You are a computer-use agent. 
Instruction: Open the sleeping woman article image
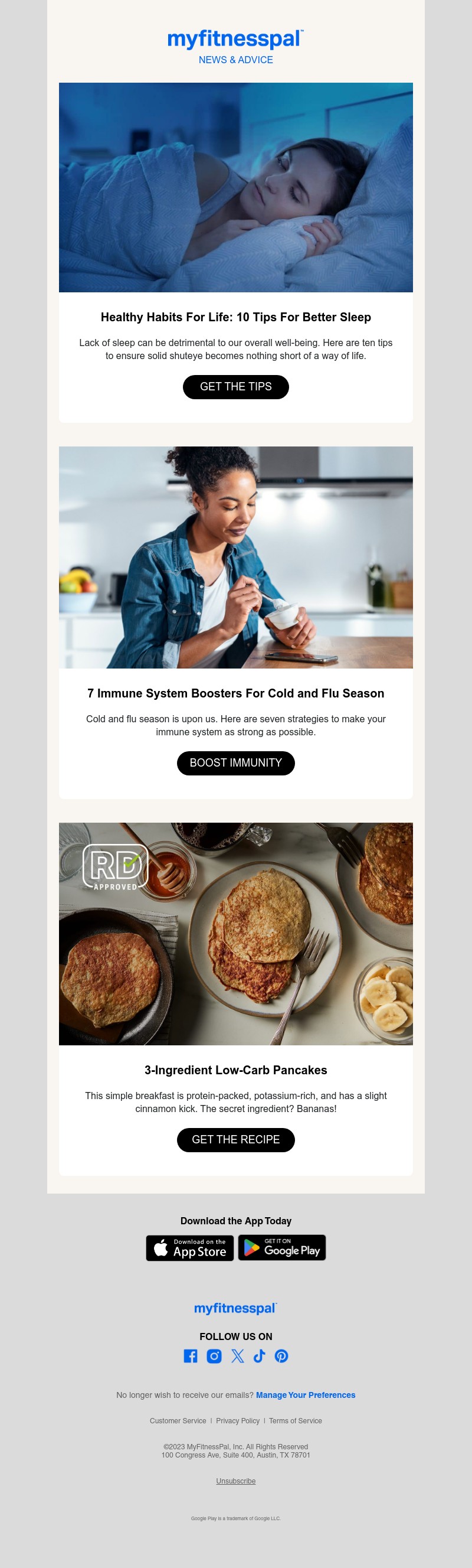235,187
